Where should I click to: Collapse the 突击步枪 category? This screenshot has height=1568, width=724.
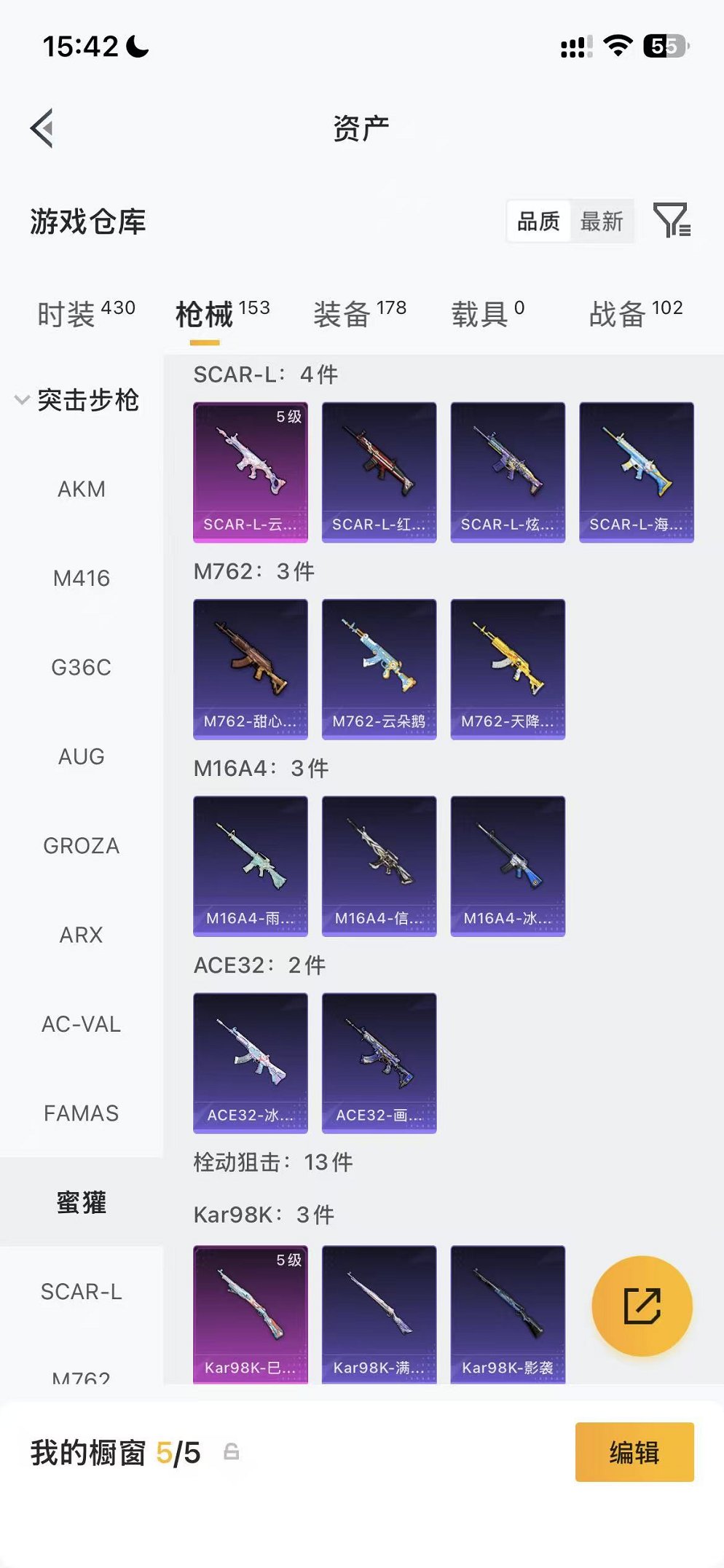(x=77, y=400)
